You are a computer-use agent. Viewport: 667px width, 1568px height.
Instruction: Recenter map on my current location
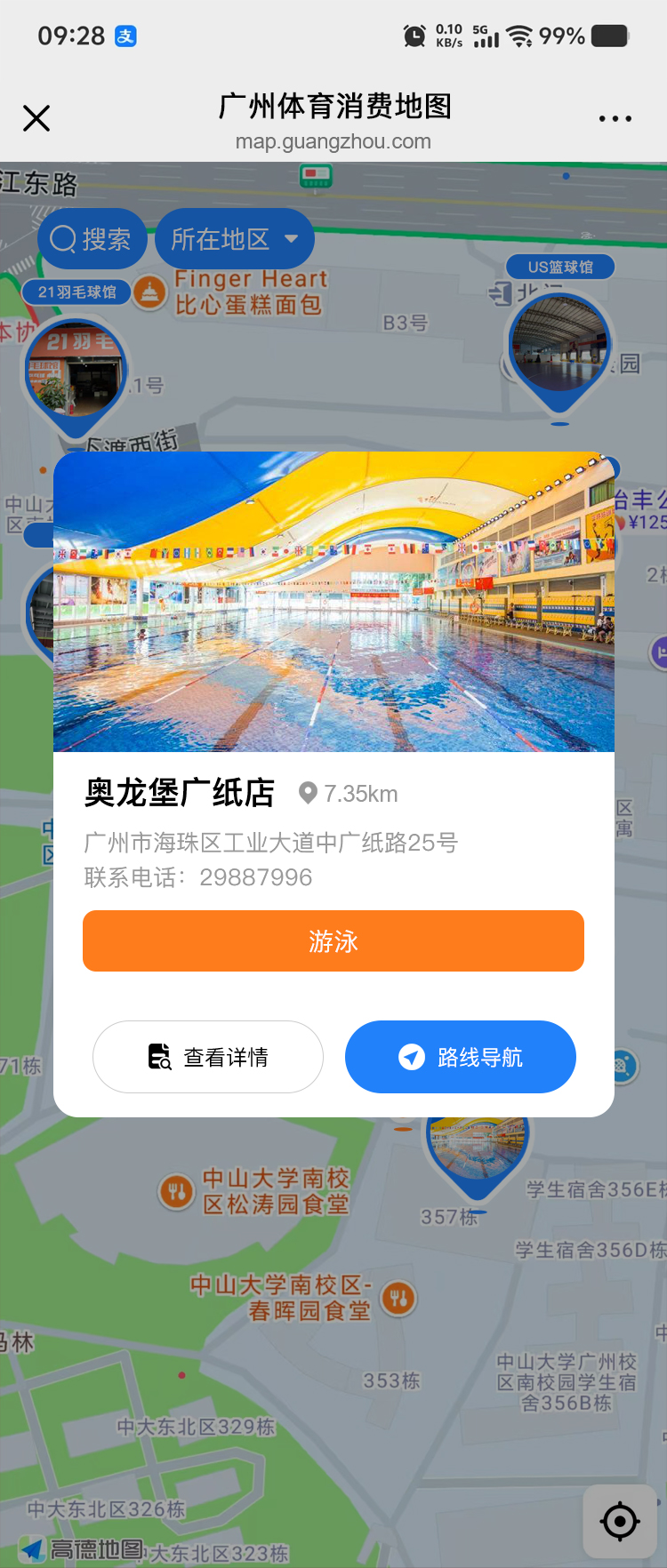(620, 1521)
